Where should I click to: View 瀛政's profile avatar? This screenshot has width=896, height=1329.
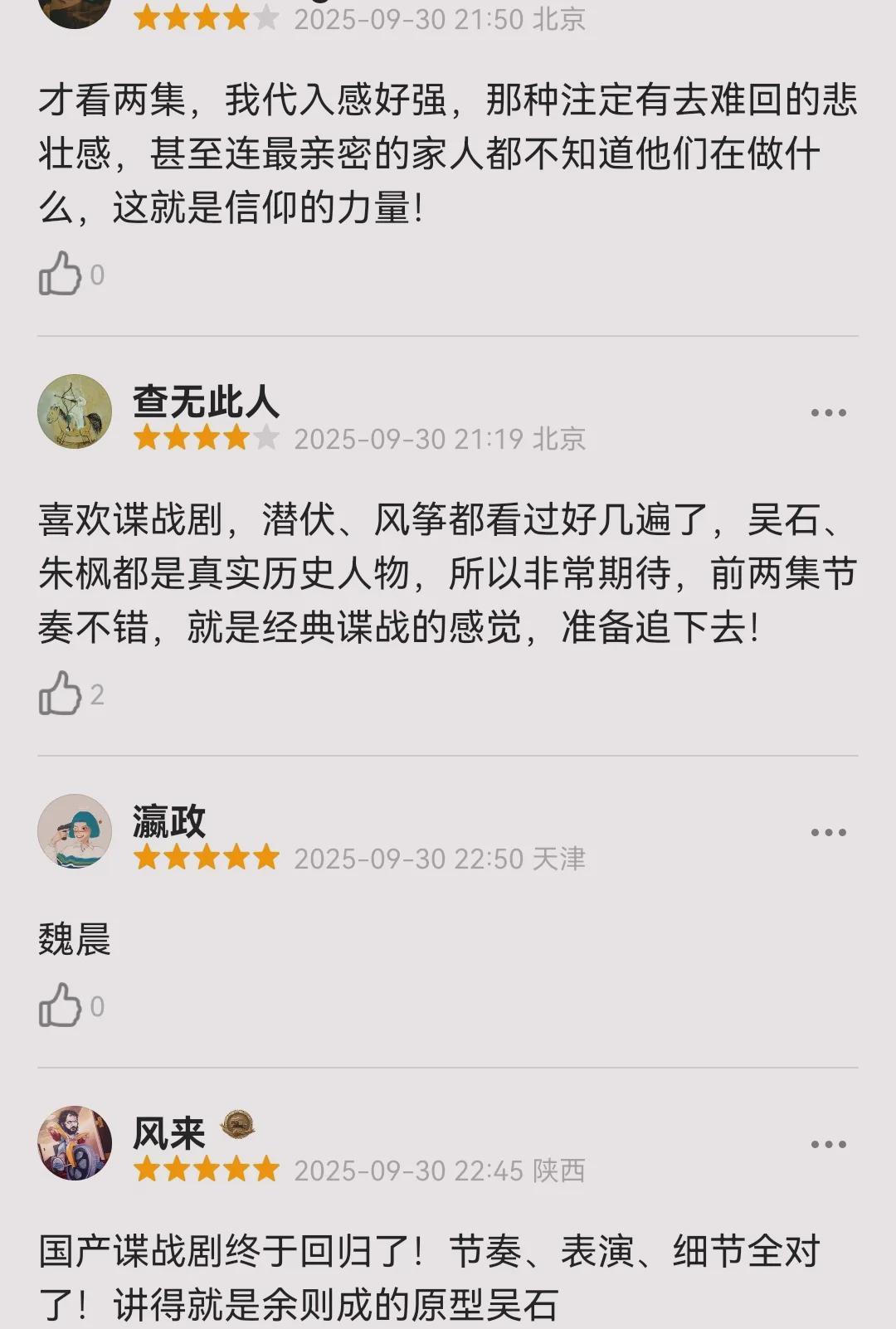[75, 831]
